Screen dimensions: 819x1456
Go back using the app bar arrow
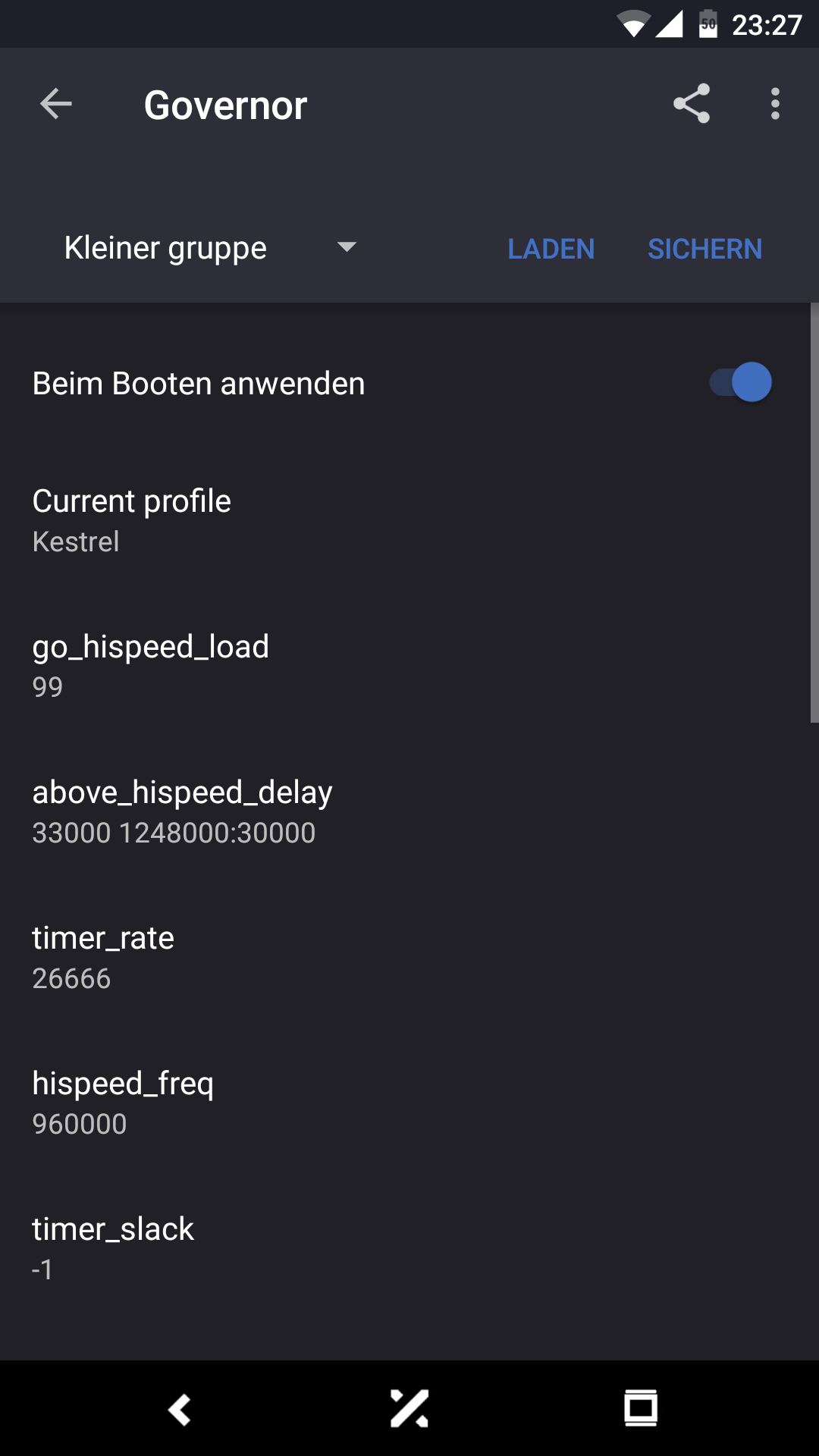tap(56, 104)
